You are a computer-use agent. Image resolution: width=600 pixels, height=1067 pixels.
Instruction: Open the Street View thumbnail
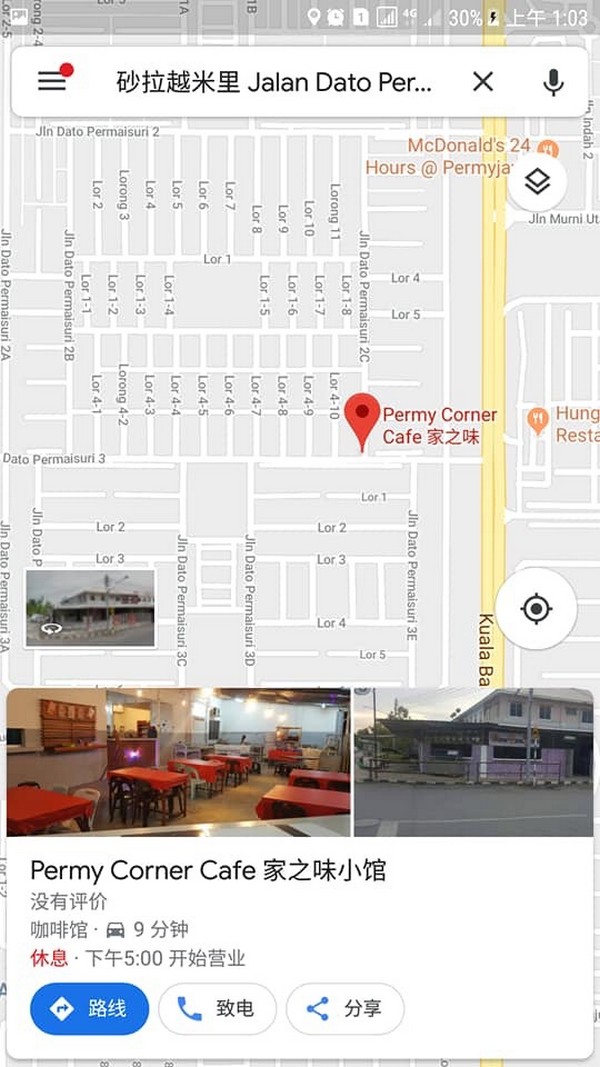[90, 608]
